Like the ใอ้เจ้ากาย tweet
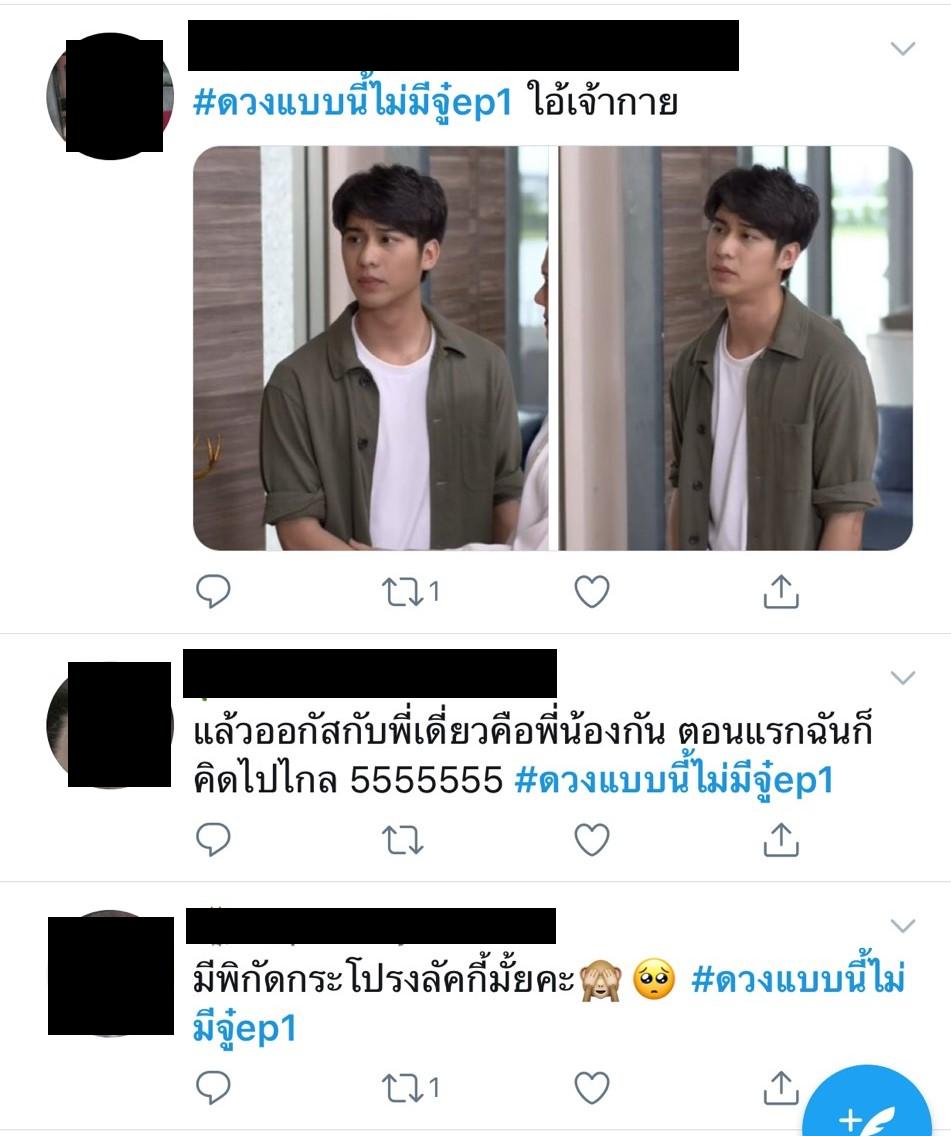Screen dimensions: 951x1136 pyautogui.click(x=592, y=592)
